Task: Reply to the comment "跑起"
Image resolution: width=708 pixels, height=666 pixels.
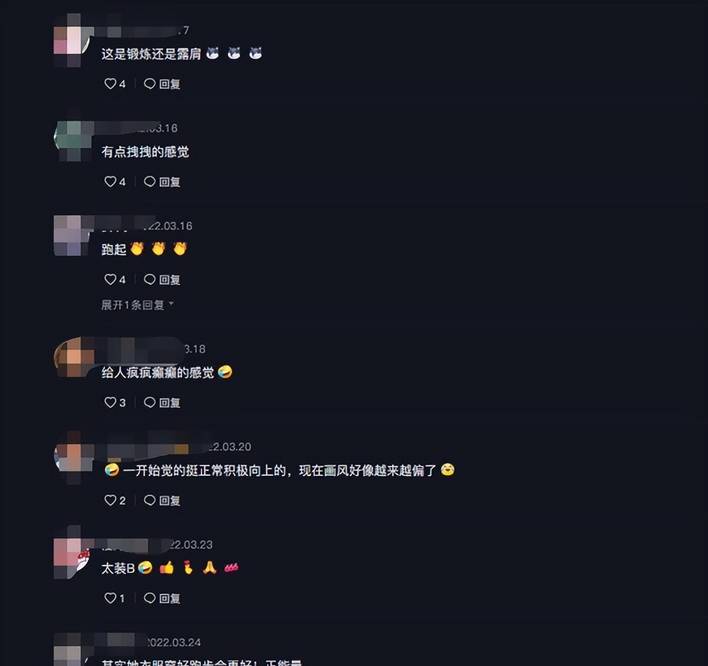Action: coord(162,280)
